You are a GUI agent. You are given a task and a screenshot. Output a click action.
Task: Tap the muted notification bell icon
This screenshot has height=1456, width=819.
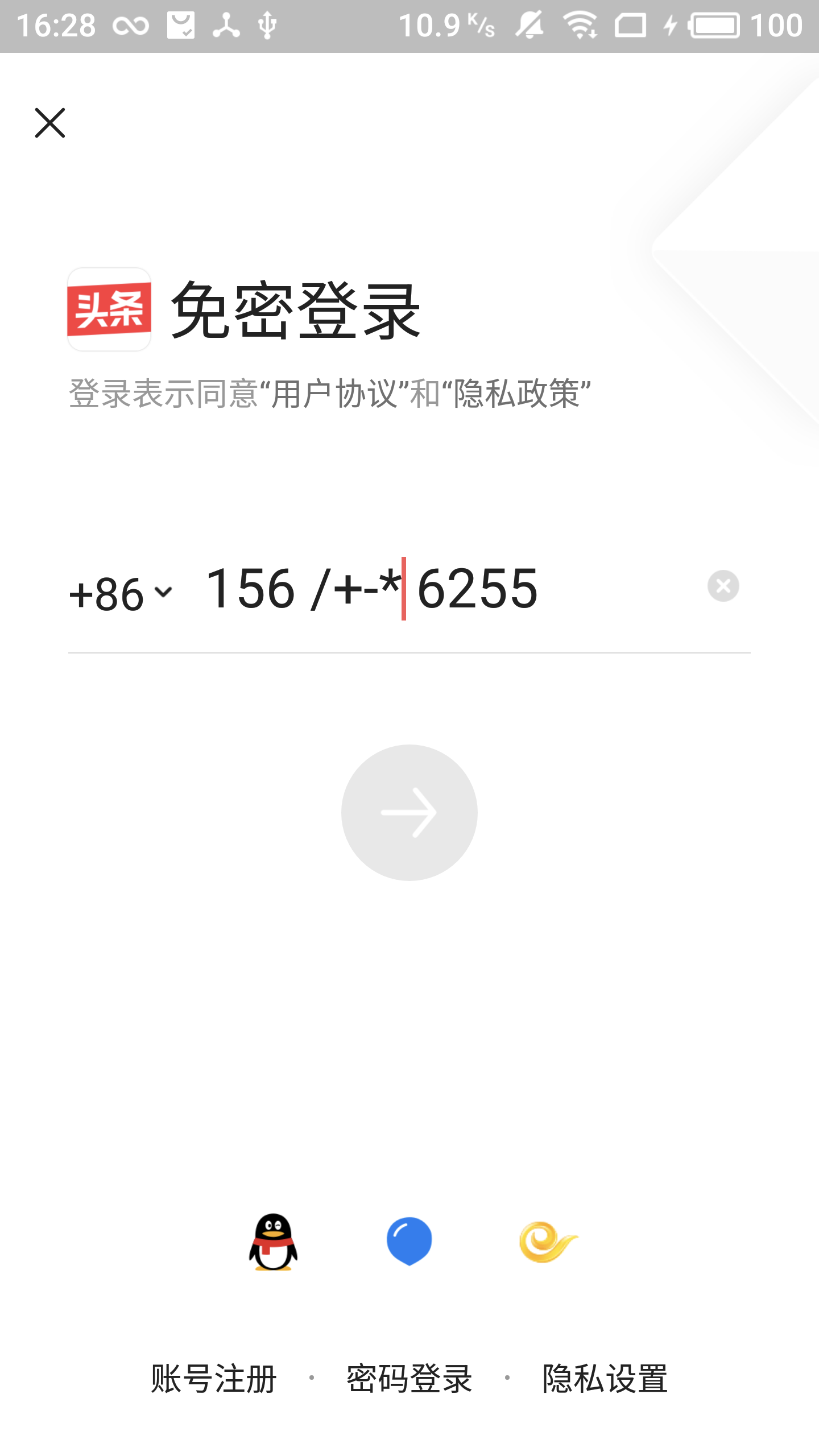[529, 24]
